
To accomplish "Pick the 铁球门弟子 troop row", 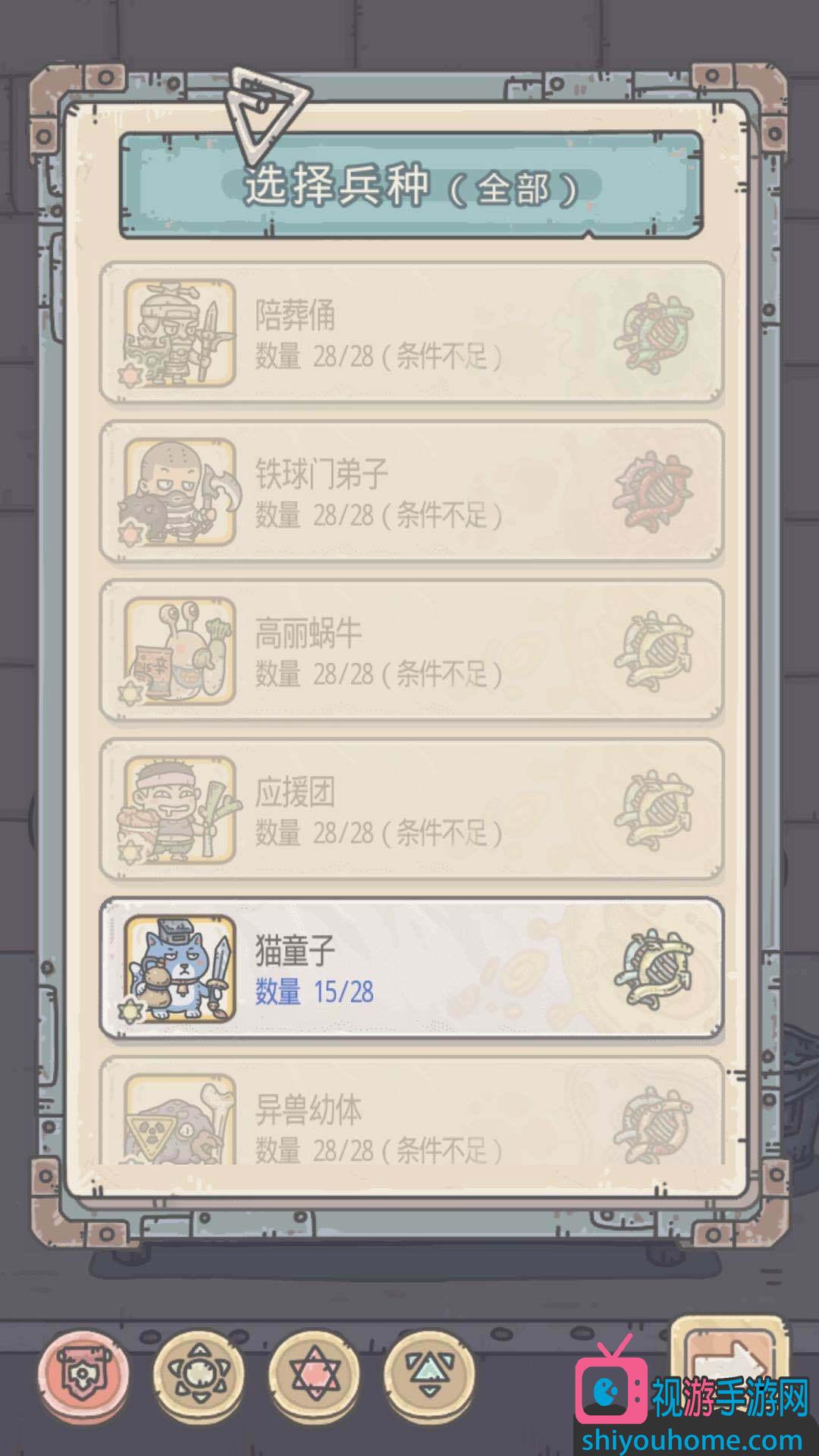I will point(411,491).
